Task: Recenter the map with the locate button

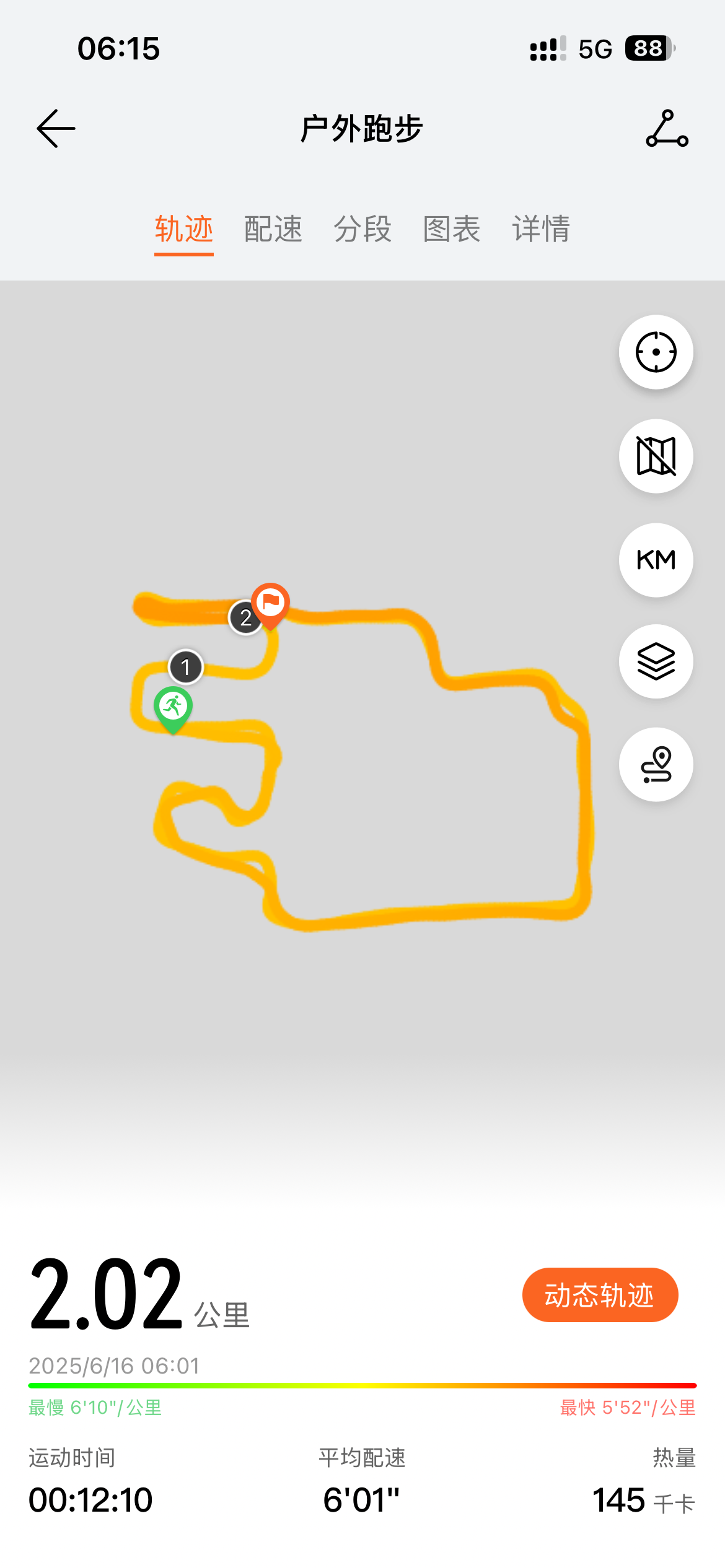Action: pyautogui.click(x=656, y=352)
